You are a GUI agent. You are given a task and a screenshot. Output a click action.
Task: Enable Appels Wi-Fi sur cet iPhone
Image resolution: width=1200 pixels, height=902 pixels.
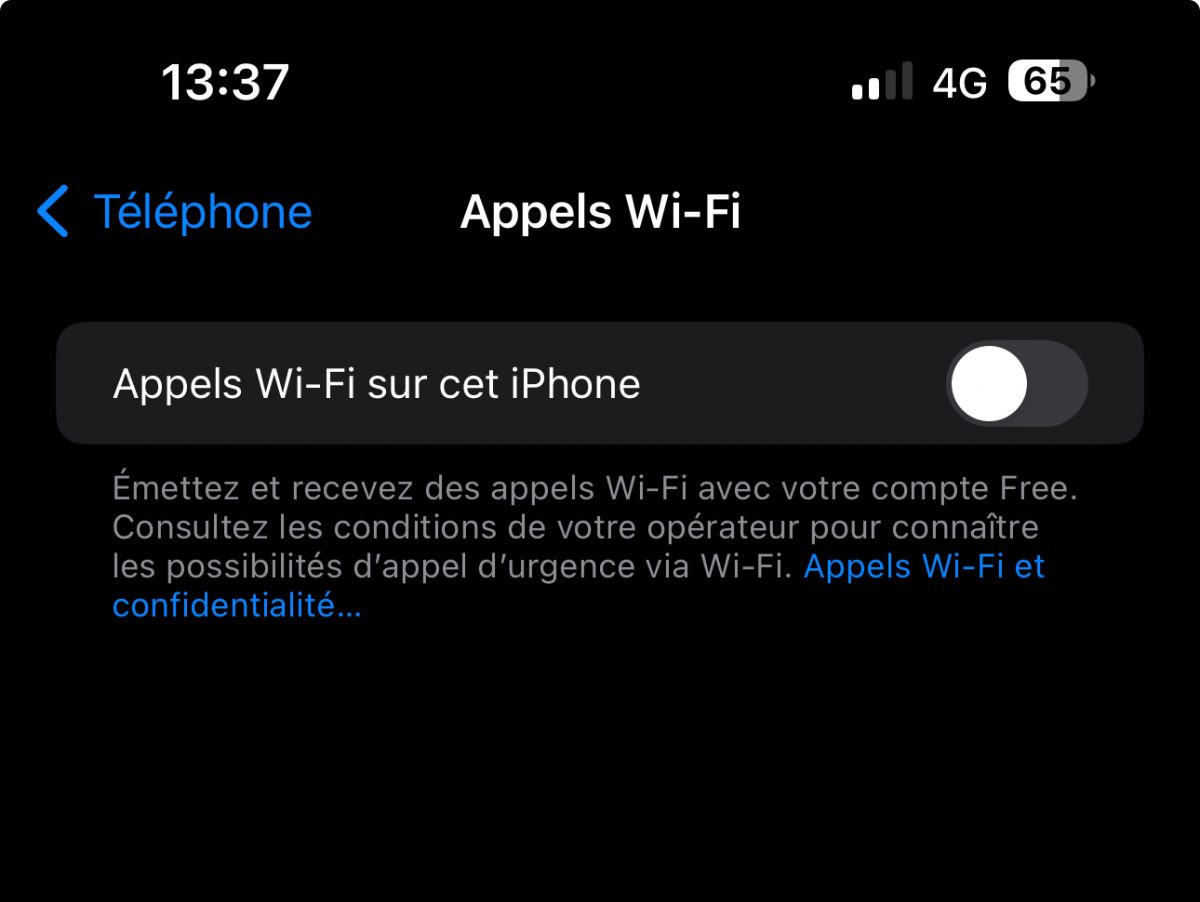(1016, 384)
